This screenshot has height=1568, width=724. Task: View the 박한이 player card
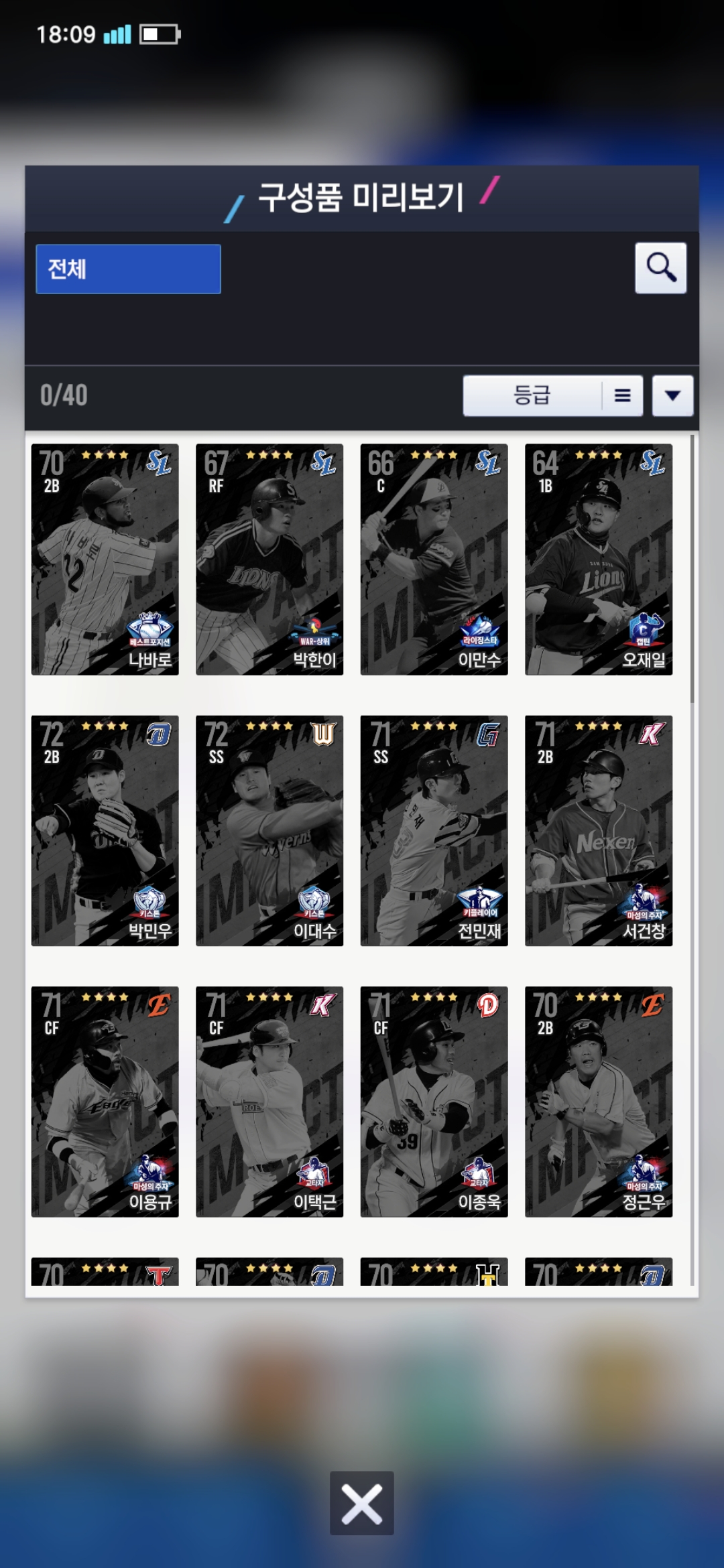coord(269,559)
